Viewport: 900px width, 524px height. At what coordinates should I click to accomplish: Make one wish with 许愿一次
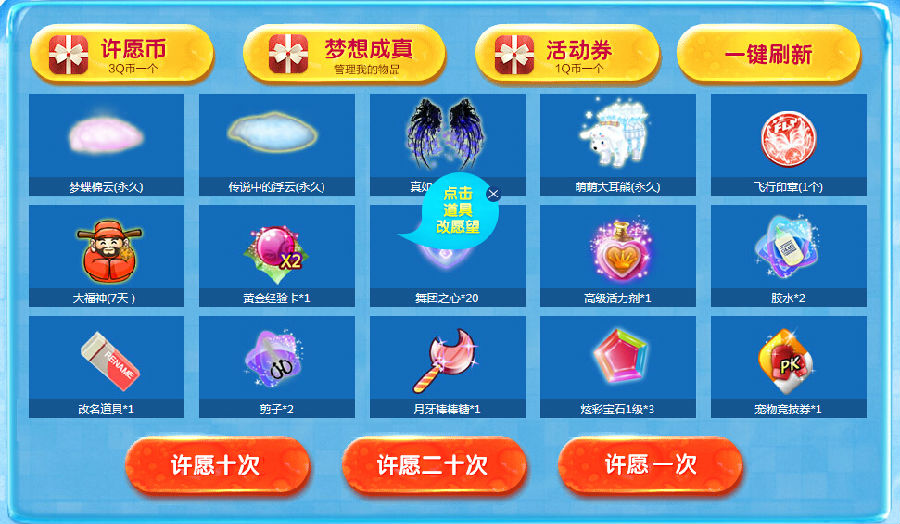[x=650, y=466]
